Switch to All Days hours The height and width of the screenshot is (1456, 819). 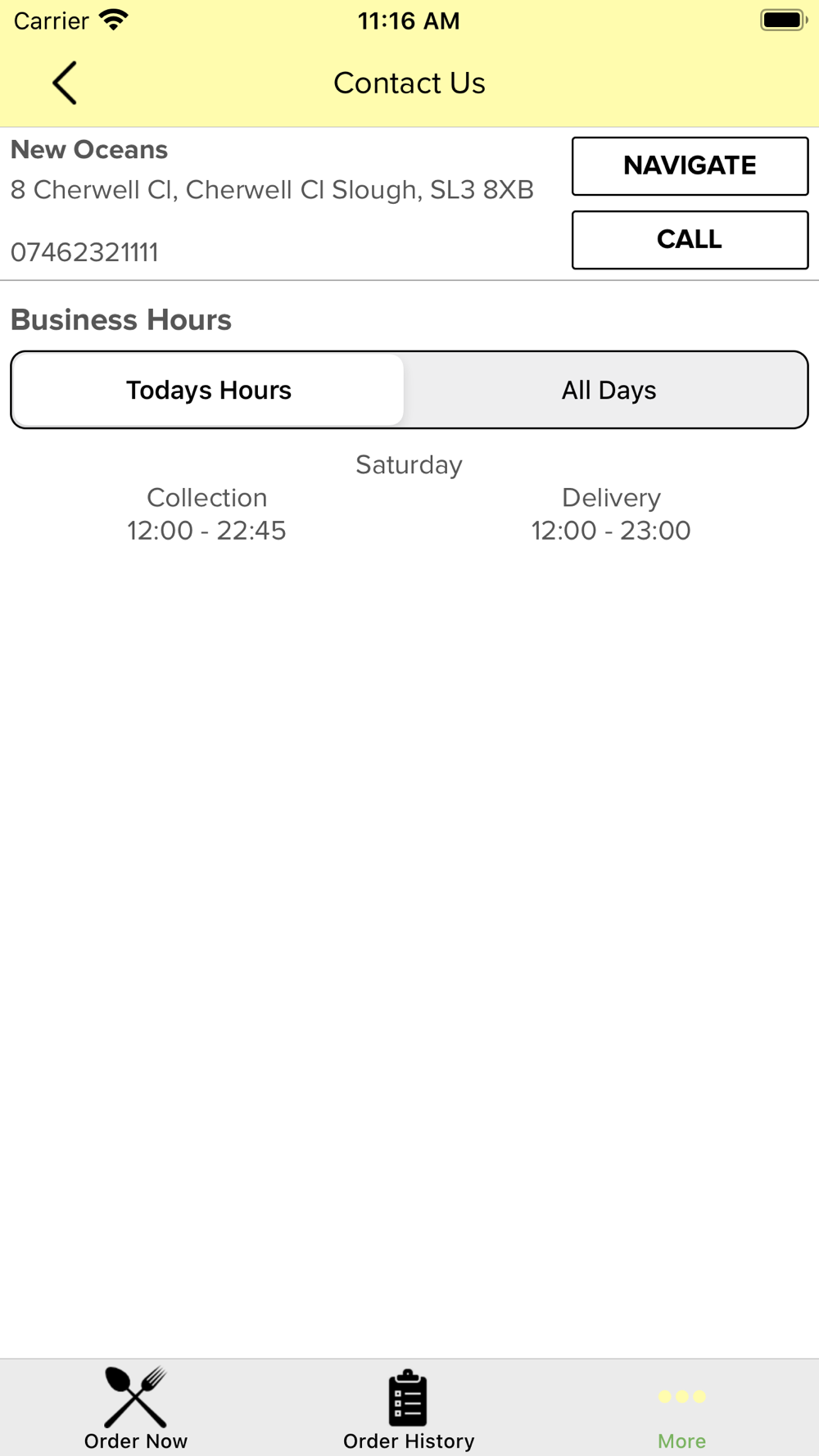608,390
